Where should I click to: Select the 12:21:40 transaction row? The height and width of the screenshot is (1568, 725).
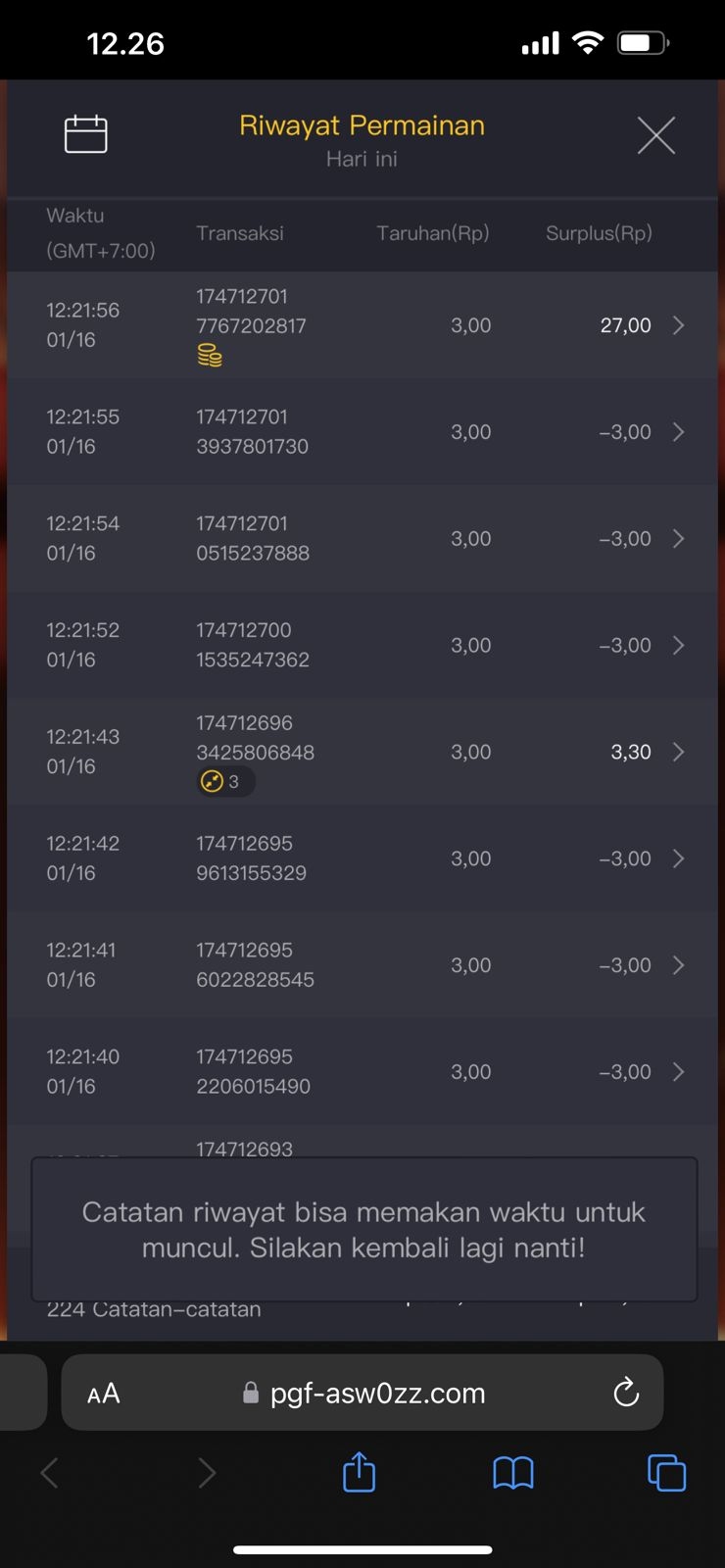coord(362,1072)
